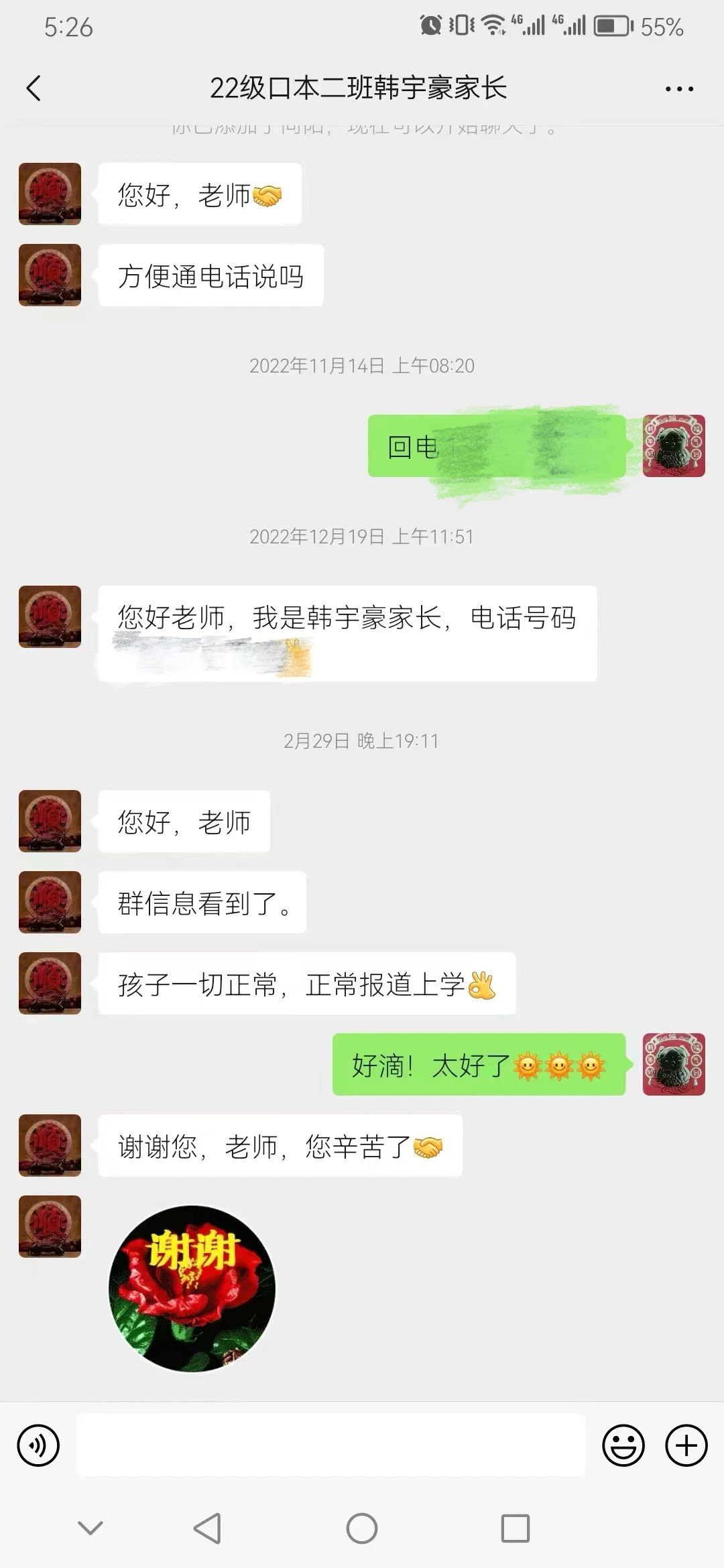Open the emoji sticker panel
The width and height of the screenshot is (724, 1568).
click(623, 1445)
